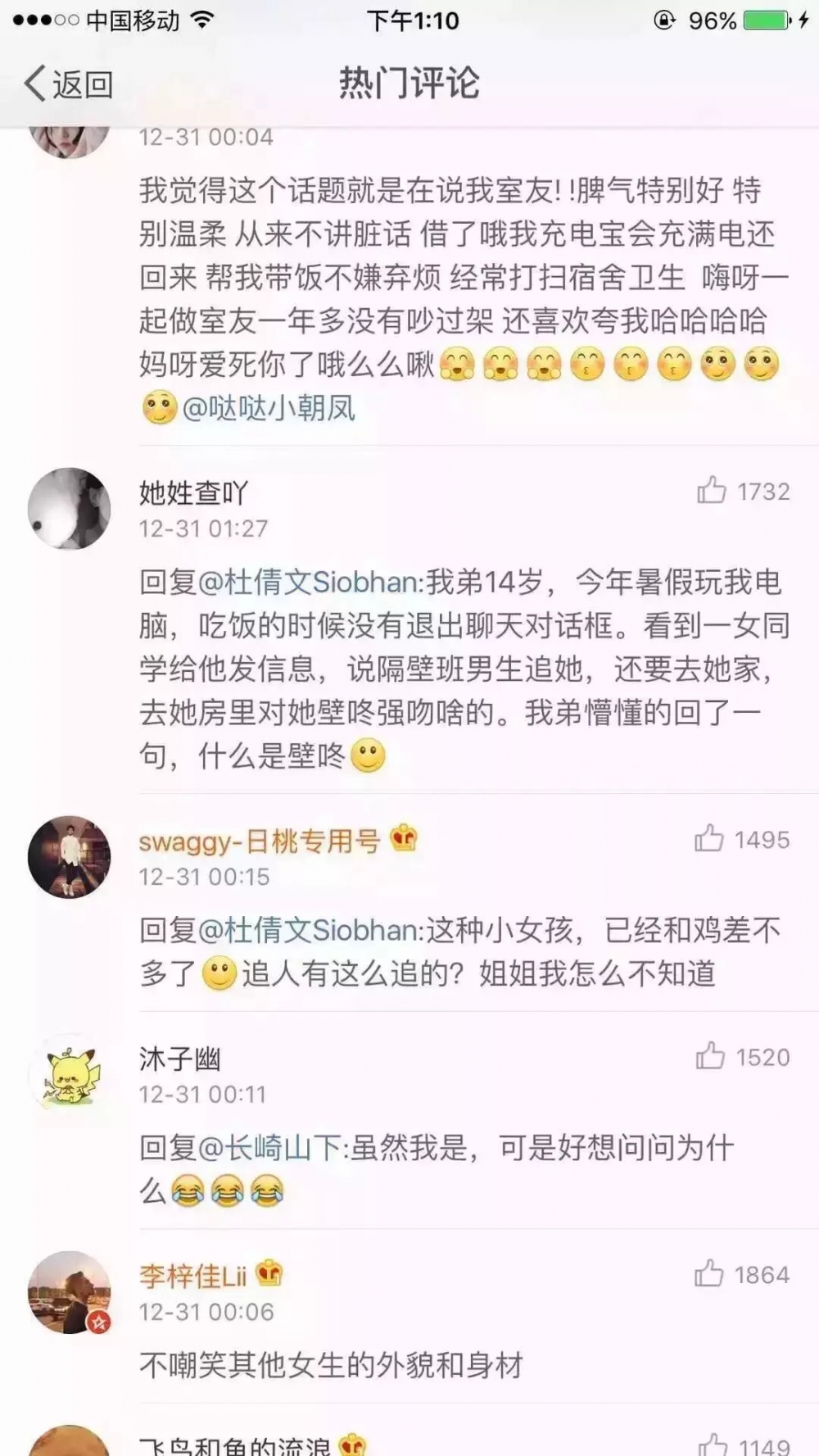This screenshot has height=1456, width=819.
Task: Open @杜倩文Siobhan mention in swaggy's reply
Action: [x=309, y=931]
